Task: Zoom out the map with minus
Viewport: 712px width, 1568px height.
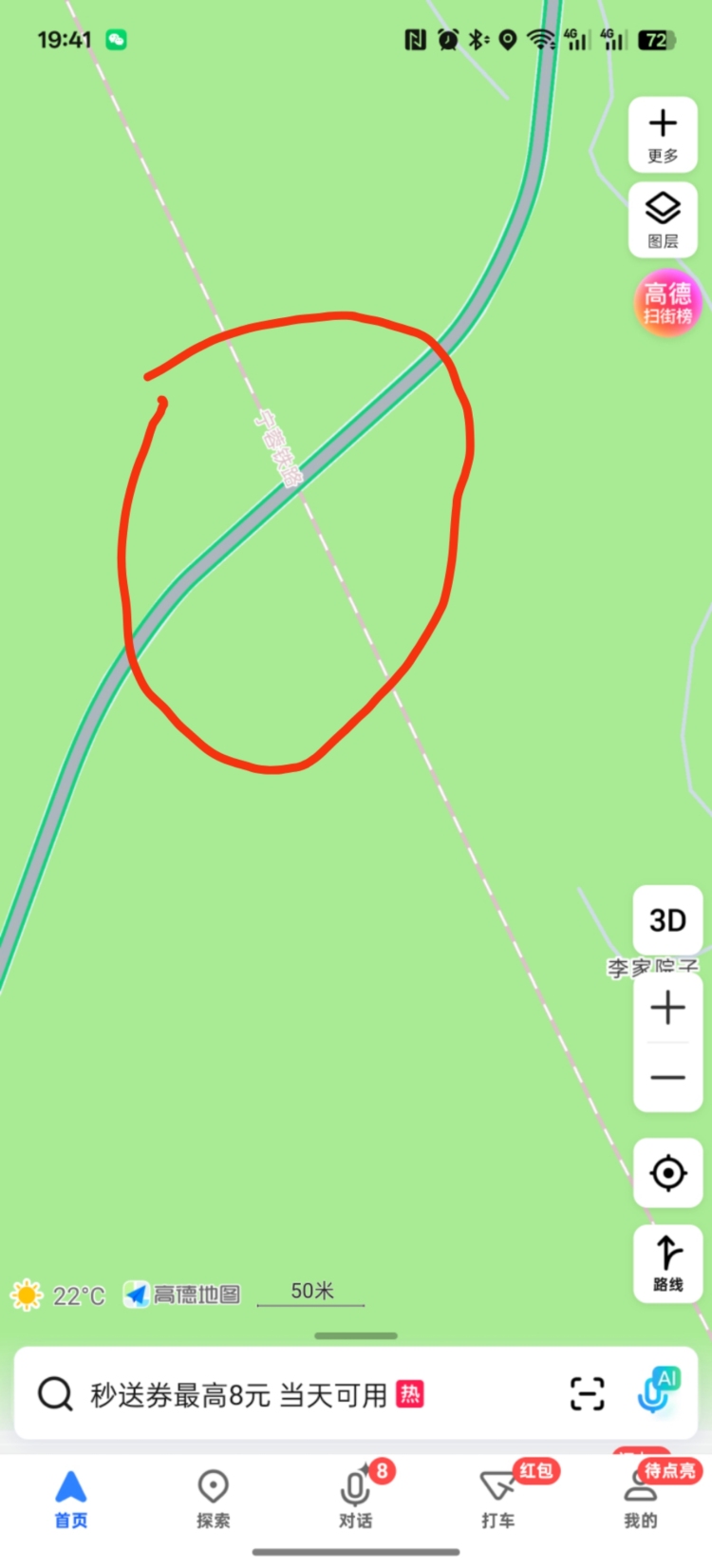Action: 667,1078
